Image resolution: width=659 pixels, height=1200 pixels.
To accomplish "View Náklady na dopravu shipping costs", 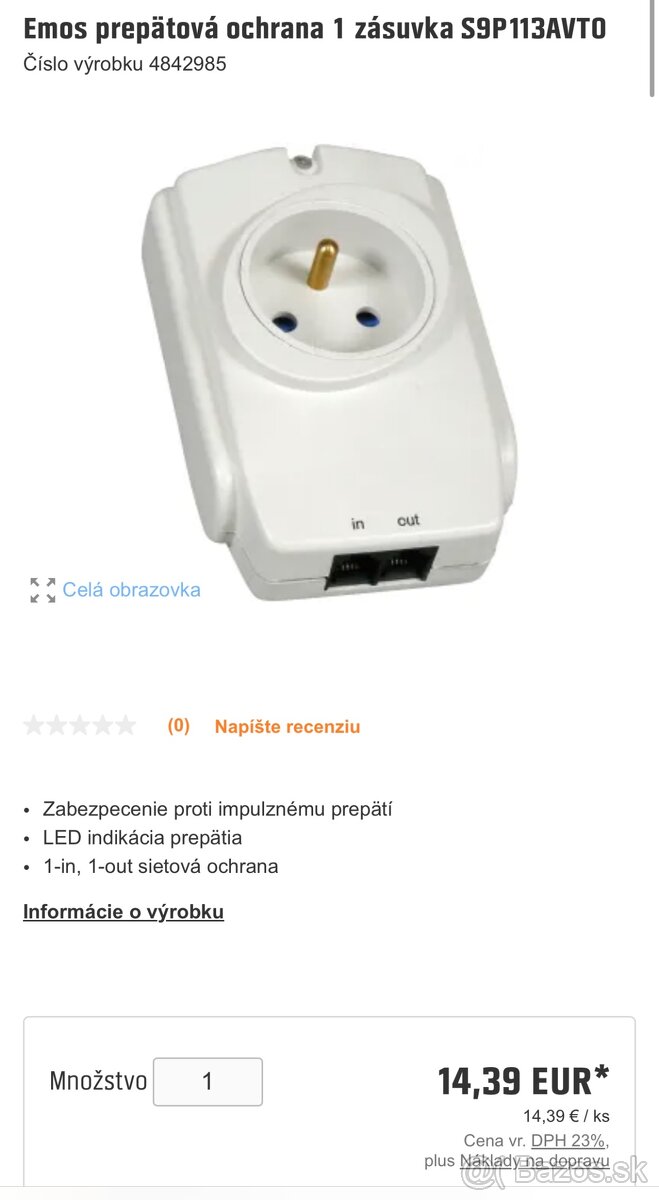I will coord(534,1161).
